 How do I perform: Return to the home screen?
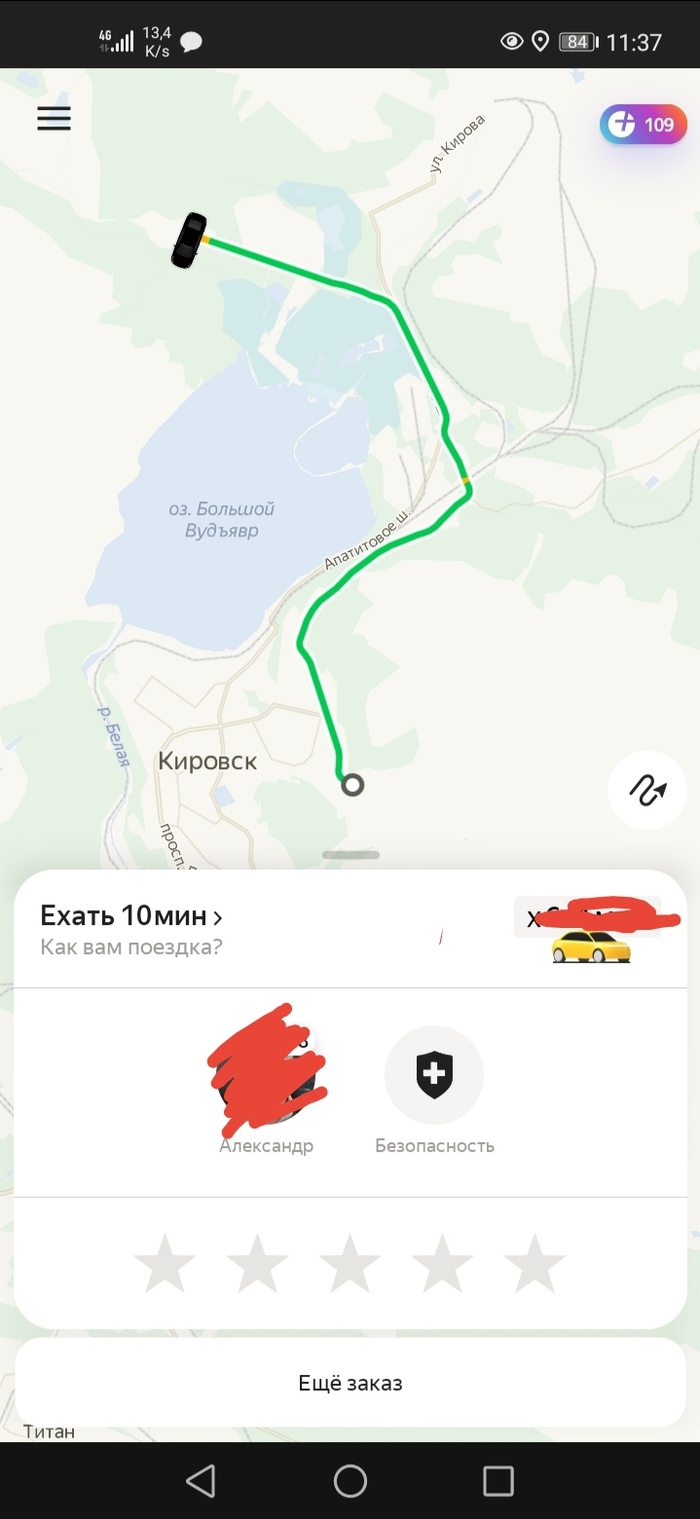point(350,1480)
